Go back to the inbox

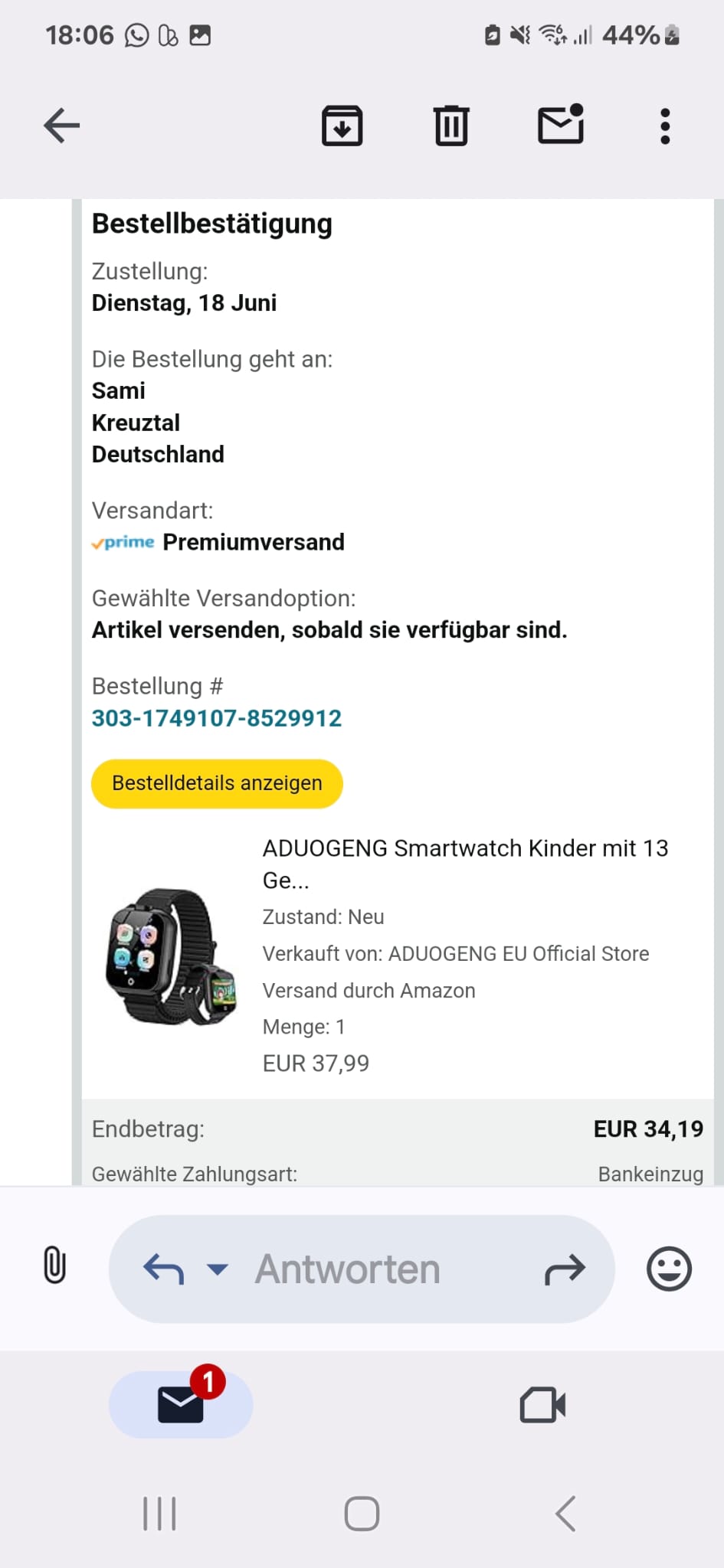pos(62,126)
